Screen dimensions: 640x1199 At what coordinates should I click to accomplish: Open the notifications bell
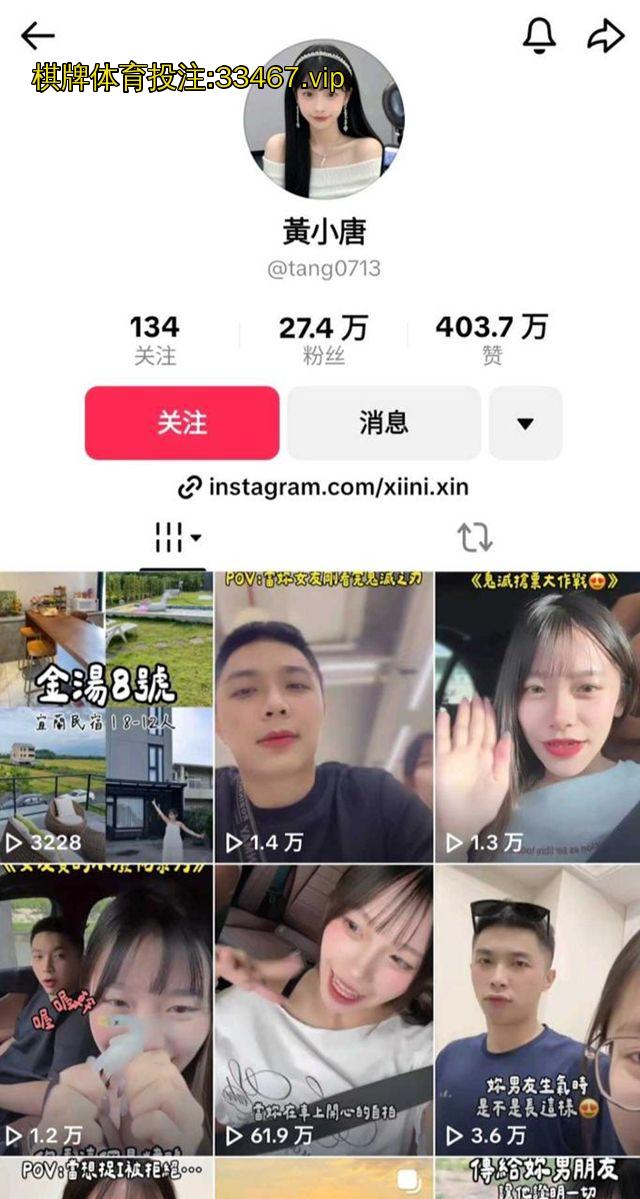pyautogui.click(x=539, y=36)
